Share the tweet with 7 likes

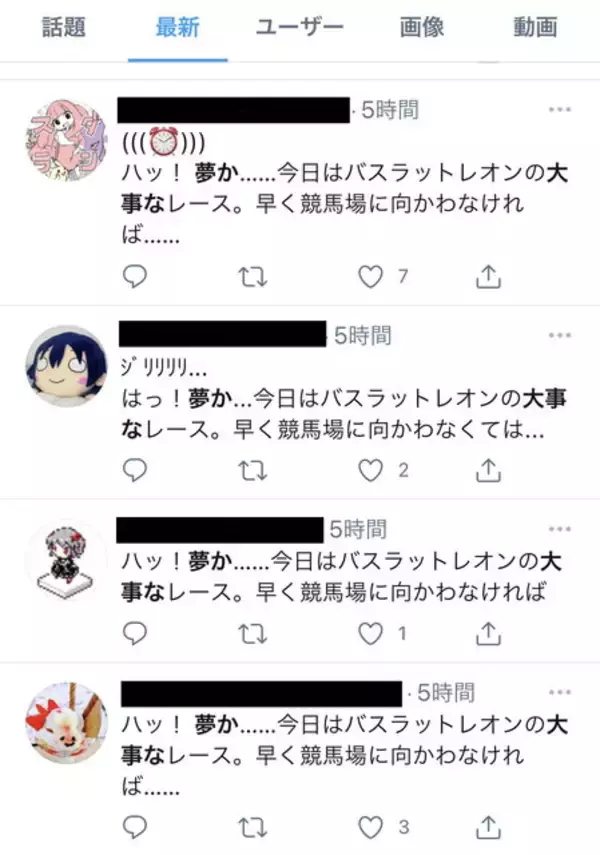point(488,277)
